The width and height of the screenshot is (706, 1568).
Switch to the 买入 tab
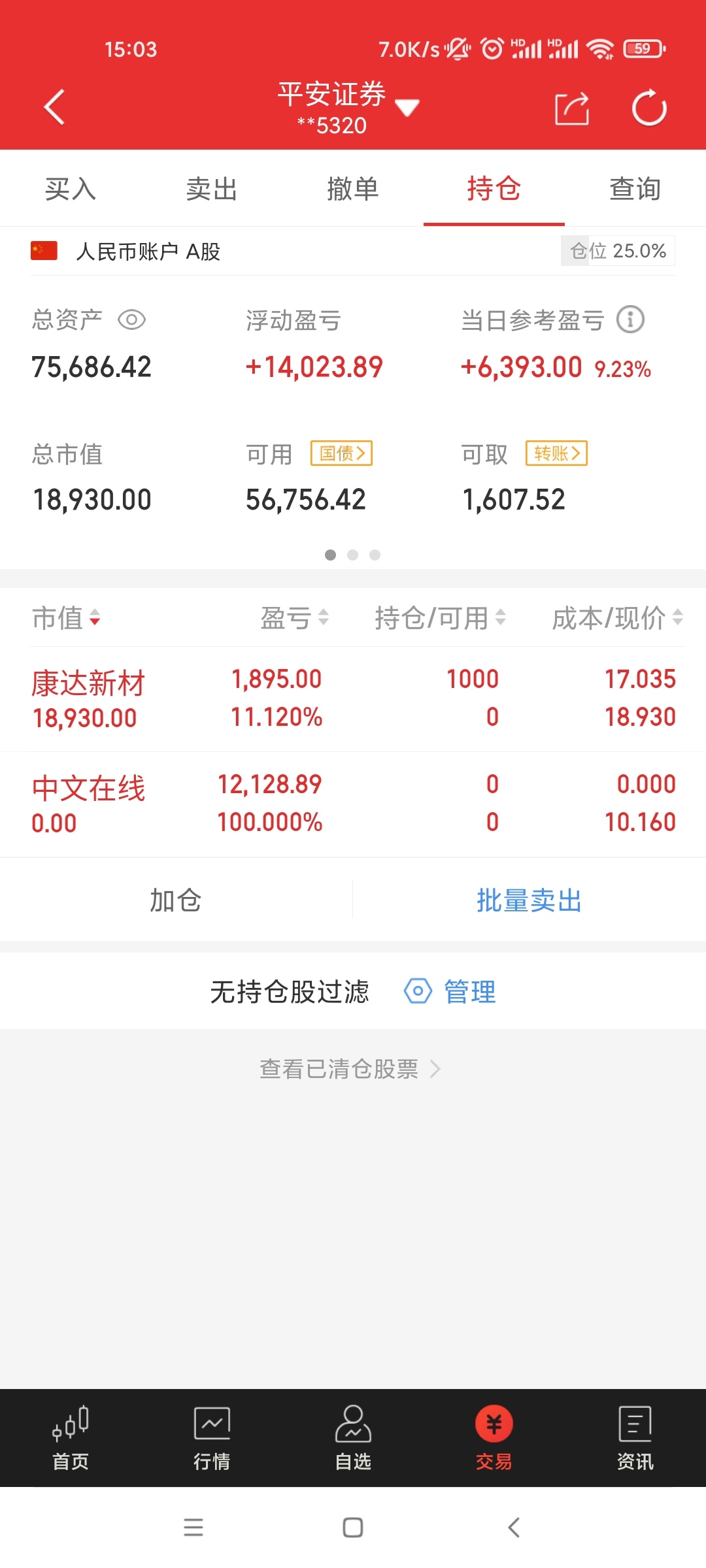point(71,189)
